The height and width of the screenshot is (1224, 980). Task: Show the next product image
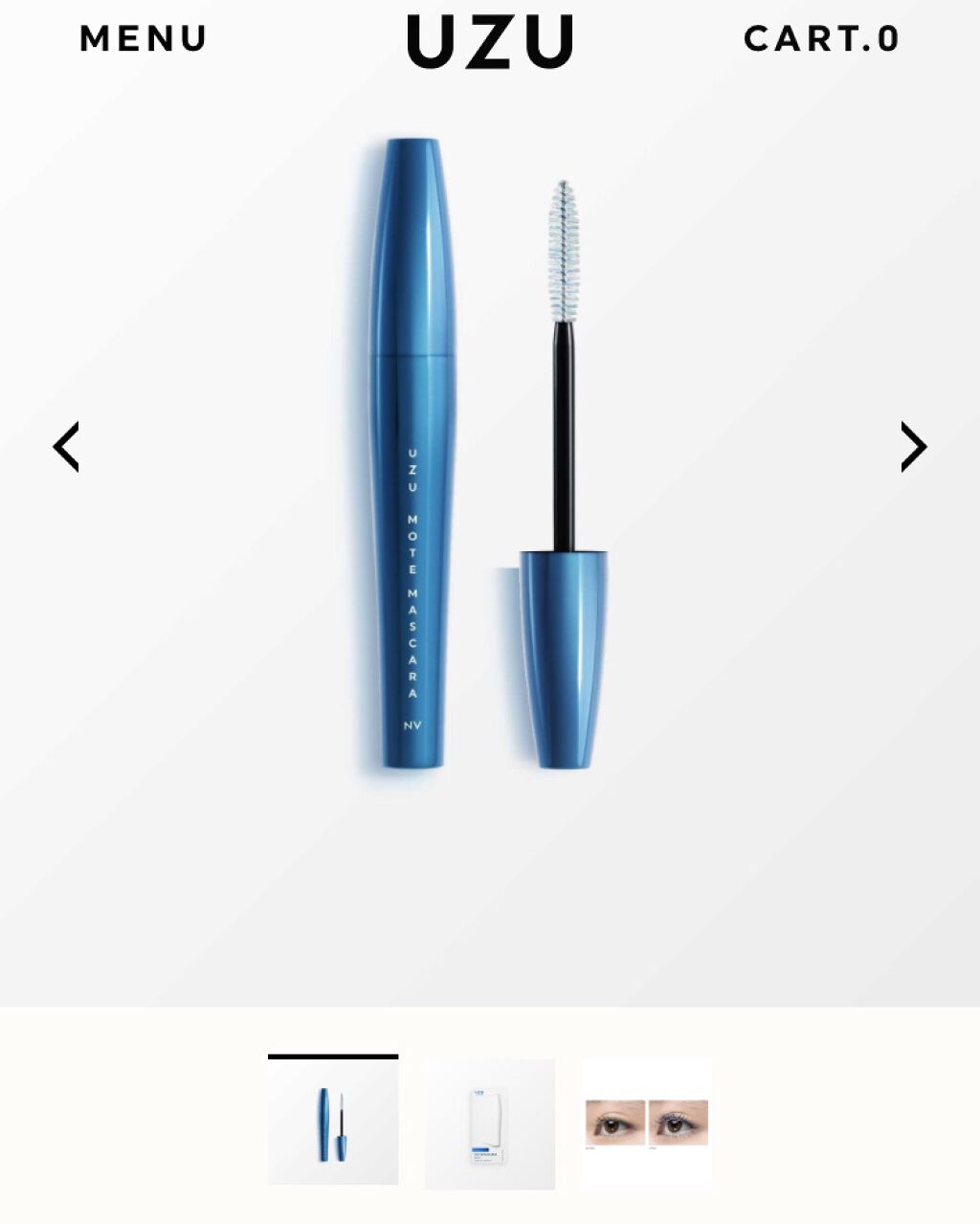(x=914, y=447)
